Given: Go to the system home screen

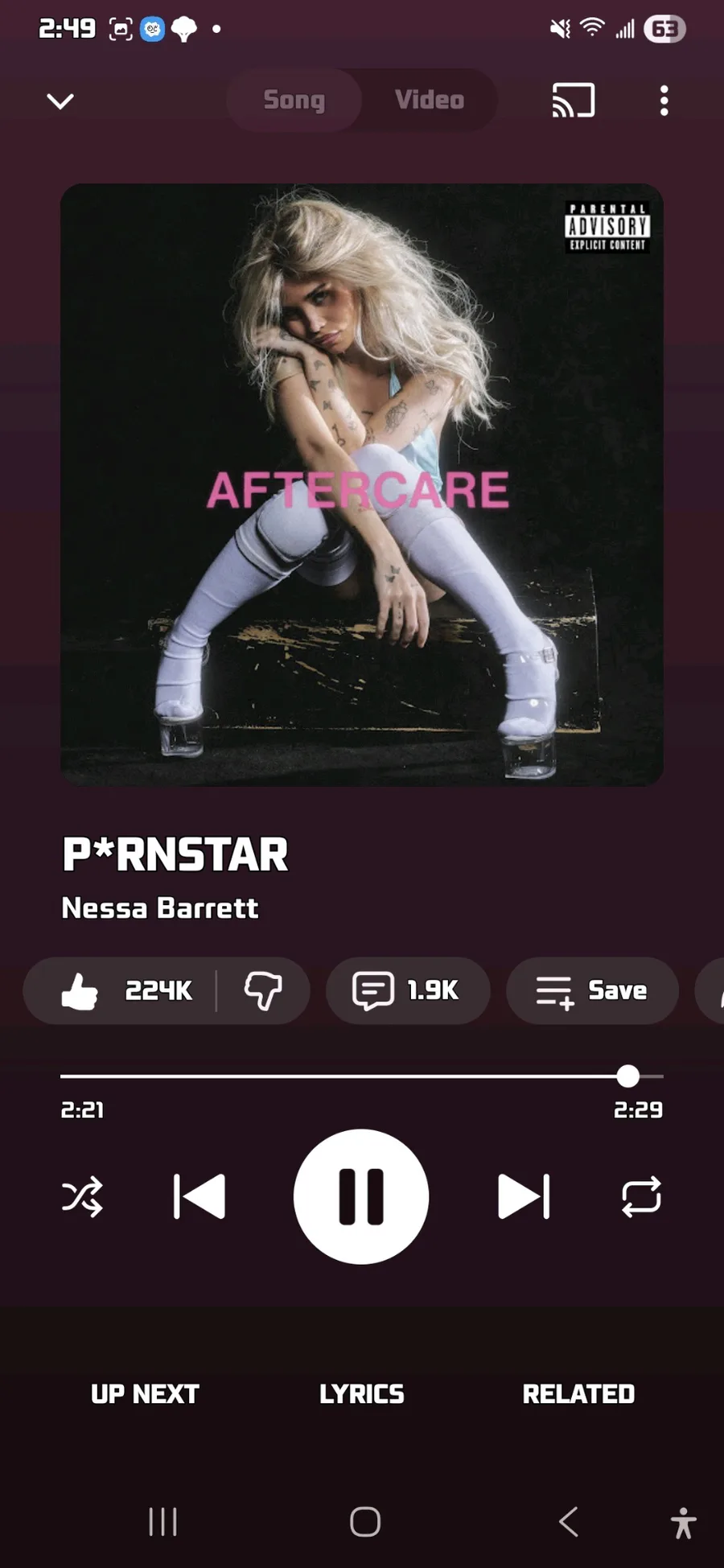Looking at the screenshot, I should [364, 1521].
